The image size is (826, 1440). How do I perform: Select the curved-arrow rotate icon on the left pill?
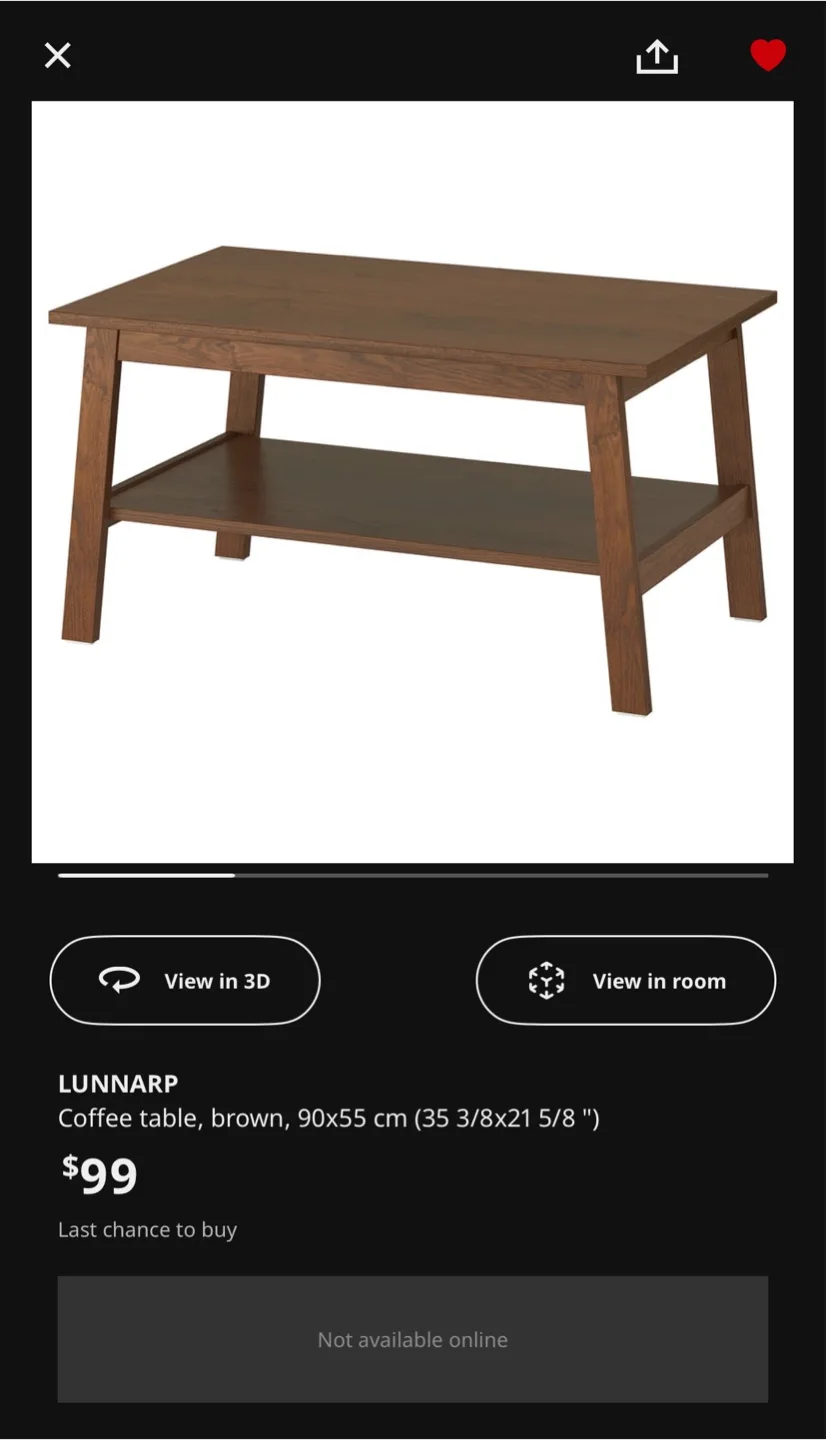point(120,980)
